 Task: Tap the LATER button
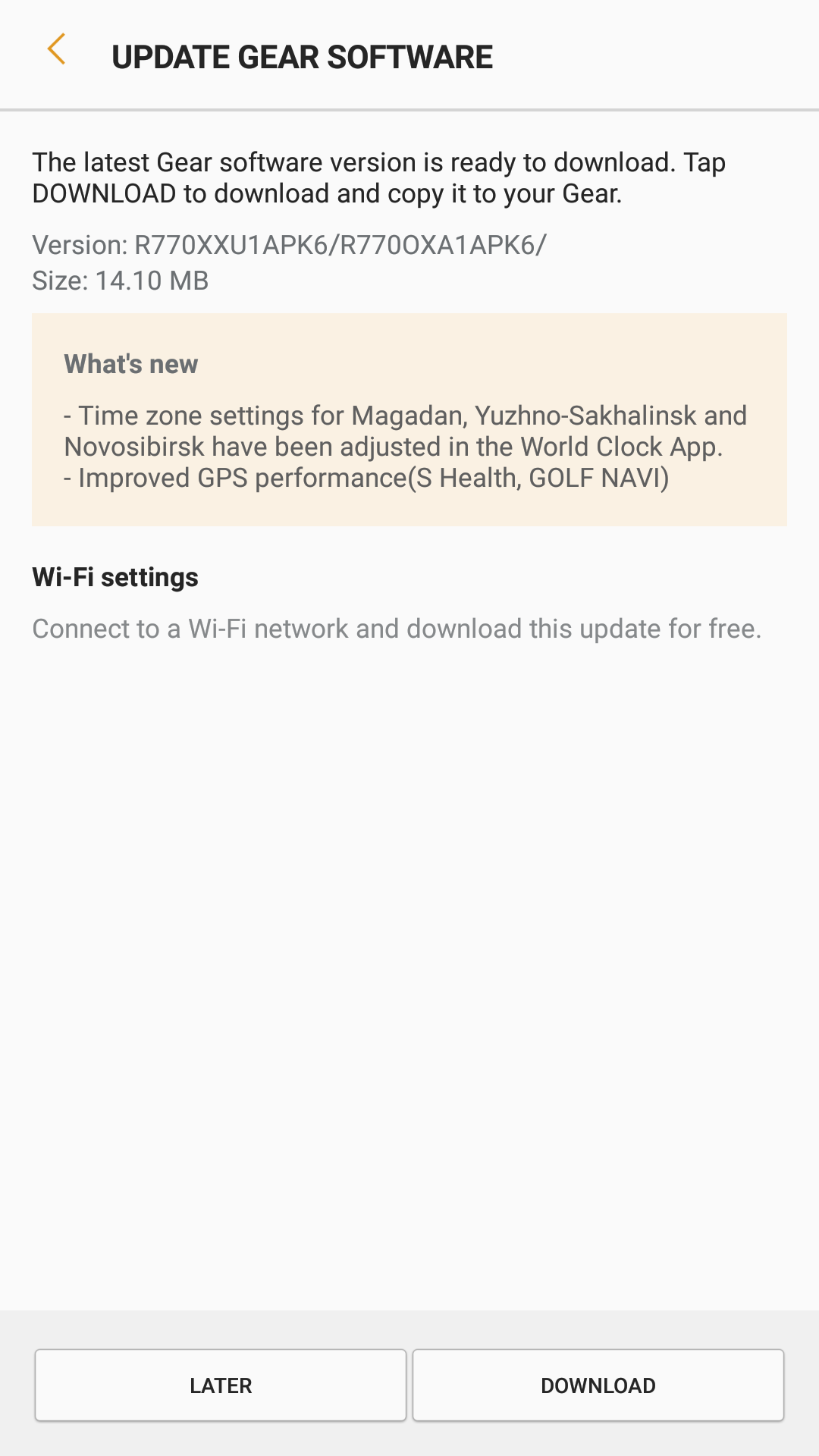(221, 1385)
